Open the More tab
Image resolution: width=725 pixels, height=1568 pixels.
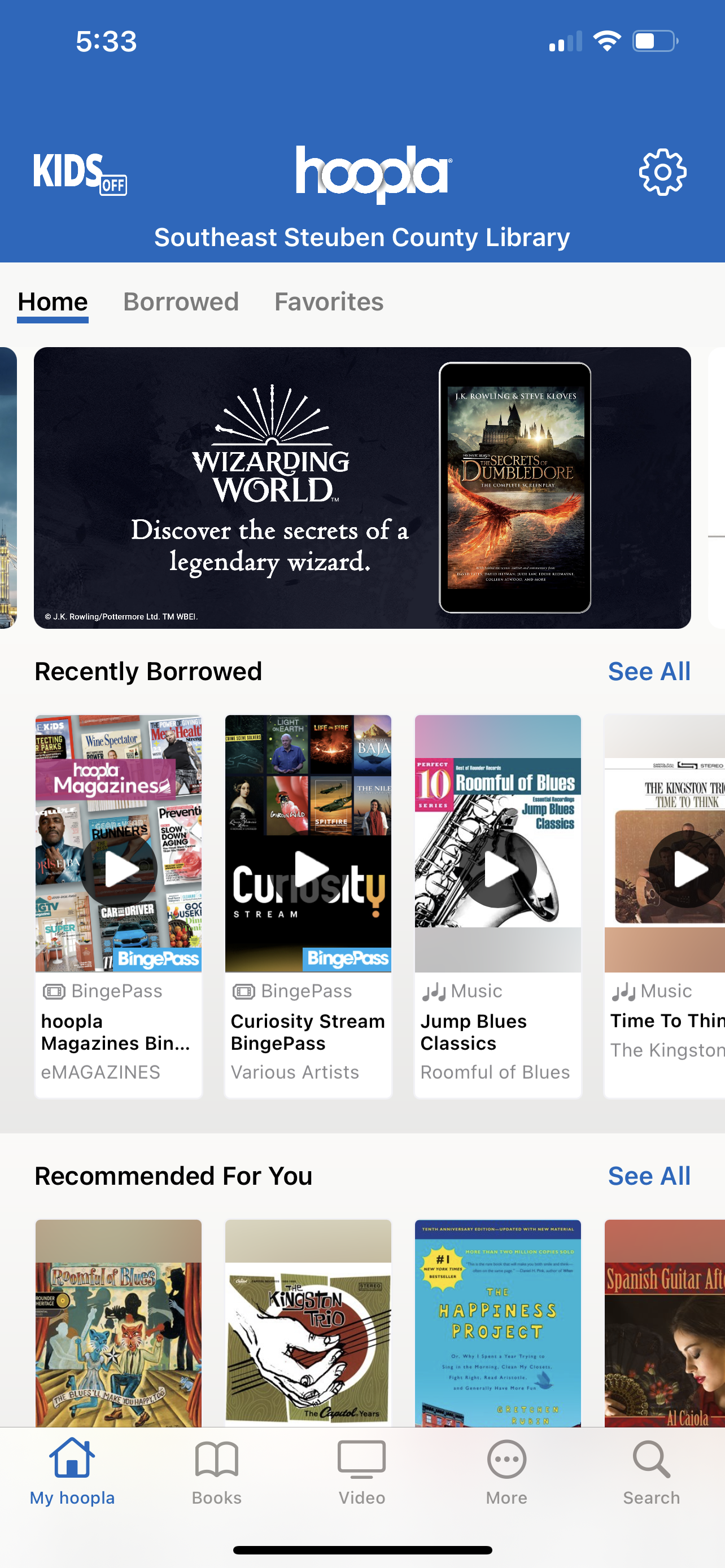[506, 1471]
